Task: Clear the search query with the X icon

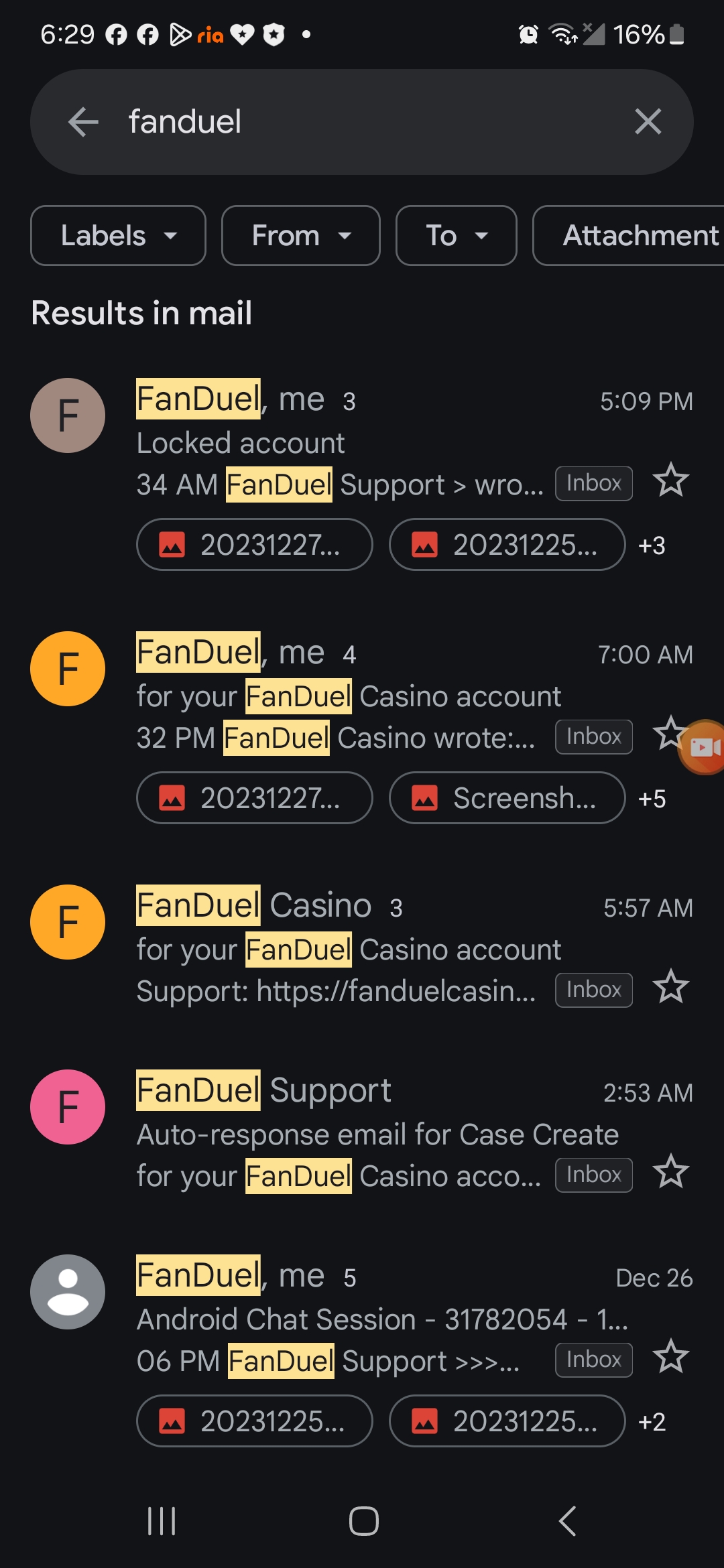Action: coord(648,122)
